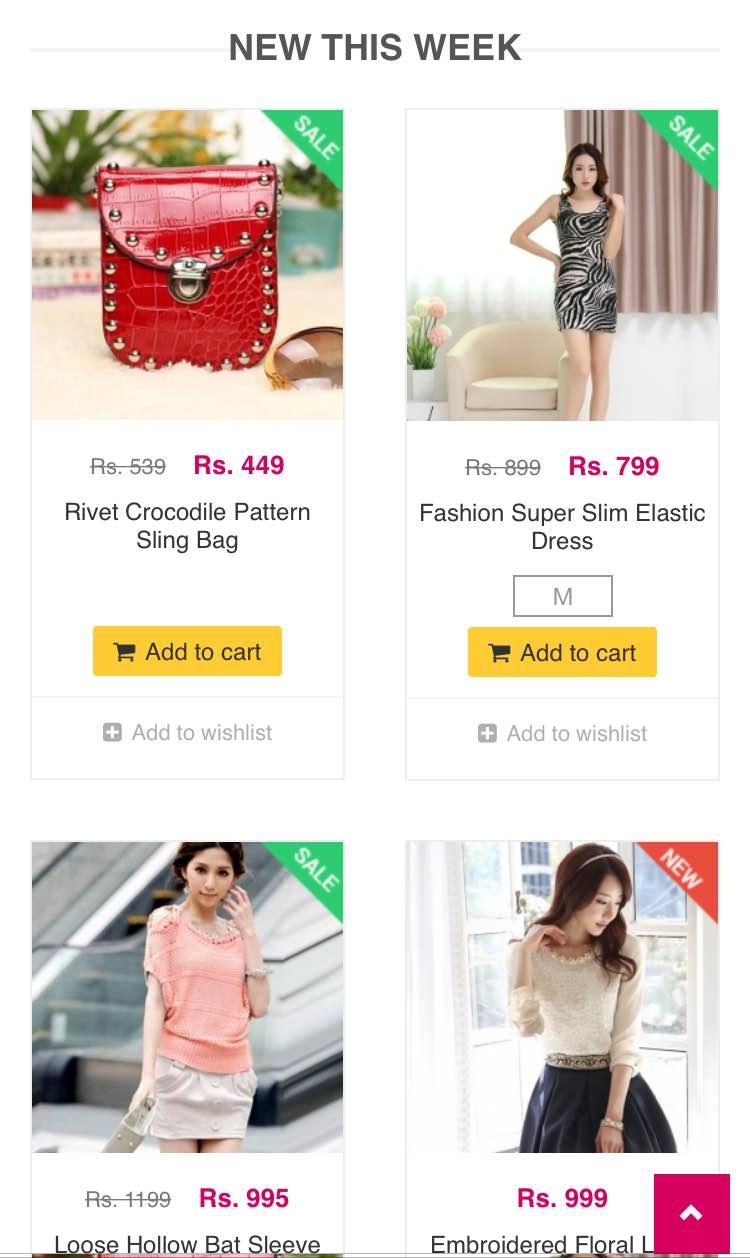Add Fashion Super Slim Elastic Dress to cart

(562, 652)
